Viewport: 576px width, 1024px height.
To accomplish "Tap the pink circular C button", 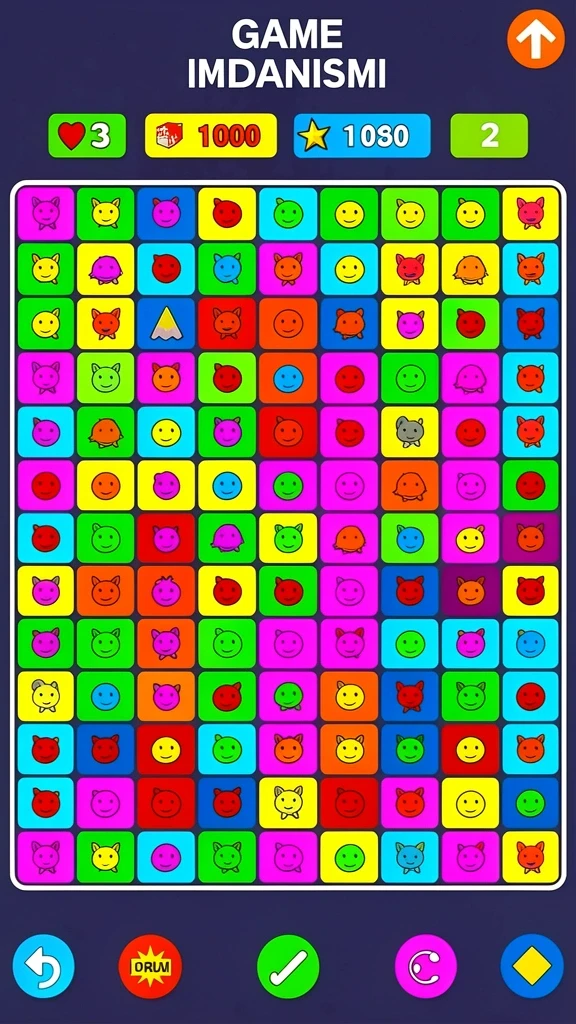I will pyautogui.click(x=426, y=966).
